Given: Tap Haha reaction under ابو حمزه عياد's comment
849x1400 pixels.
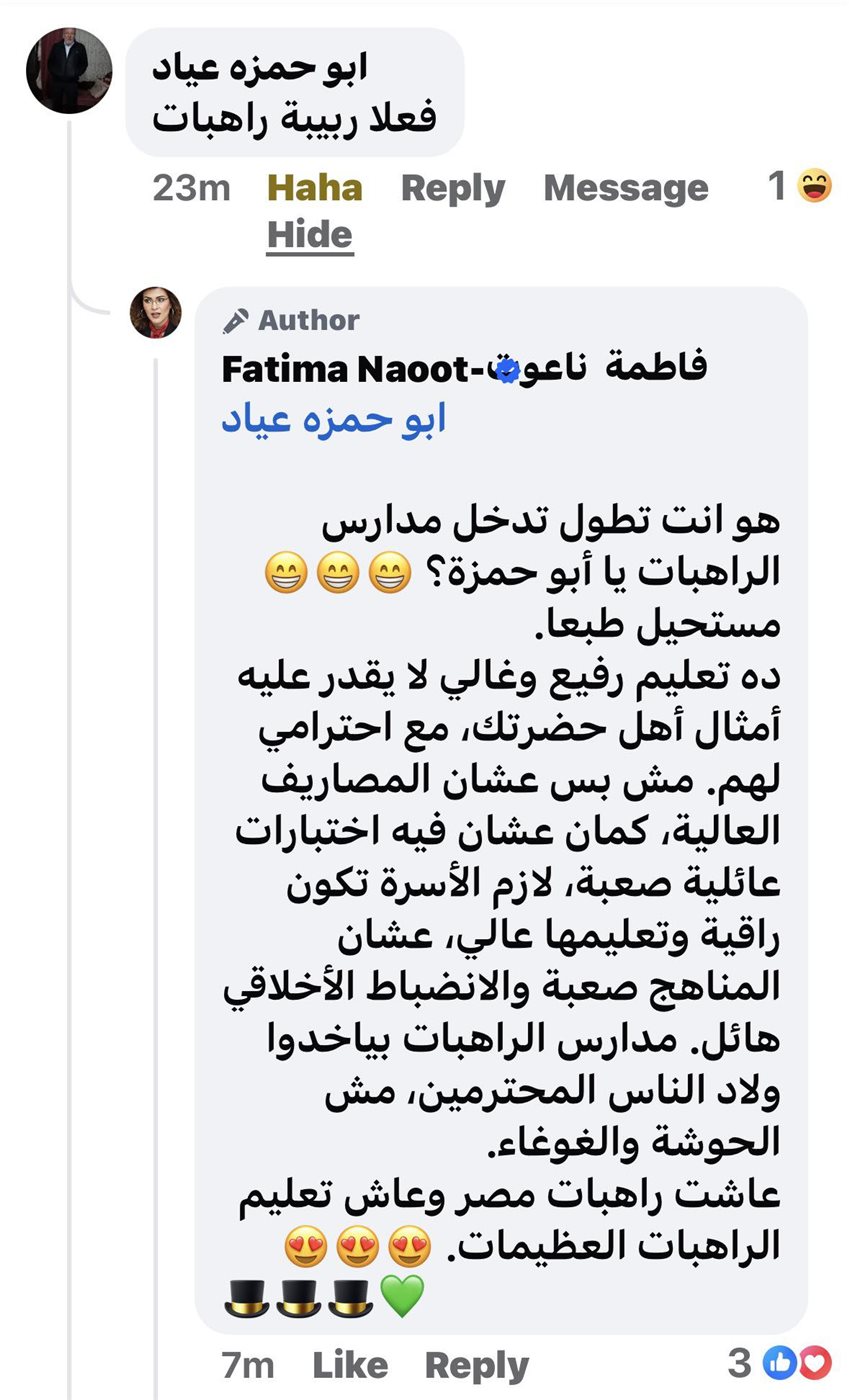Looking at the screenshot, I should [314, 188].
